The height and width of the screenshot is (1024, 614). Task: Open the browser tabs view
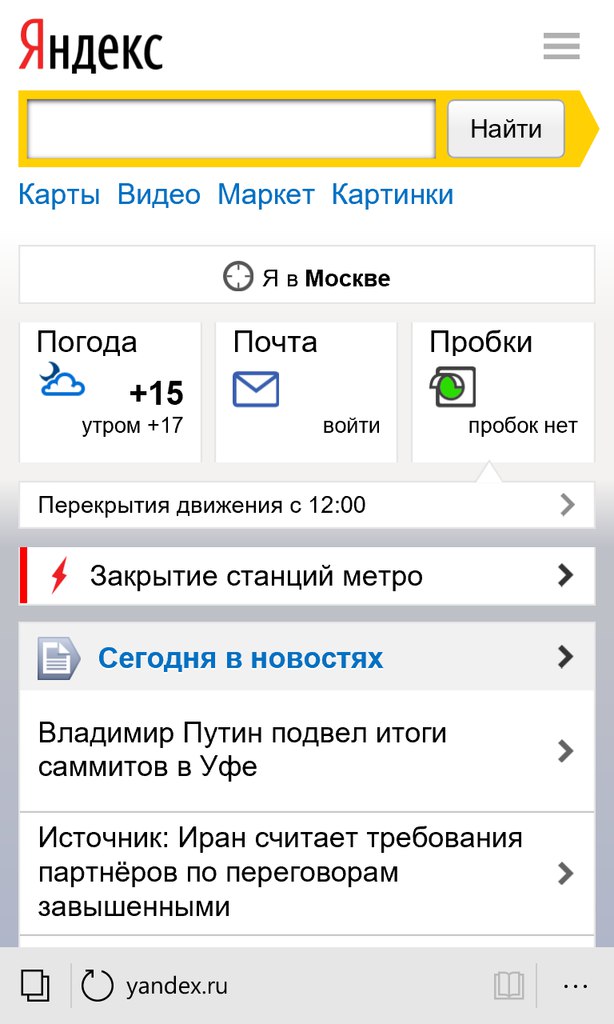pos(35,986)
